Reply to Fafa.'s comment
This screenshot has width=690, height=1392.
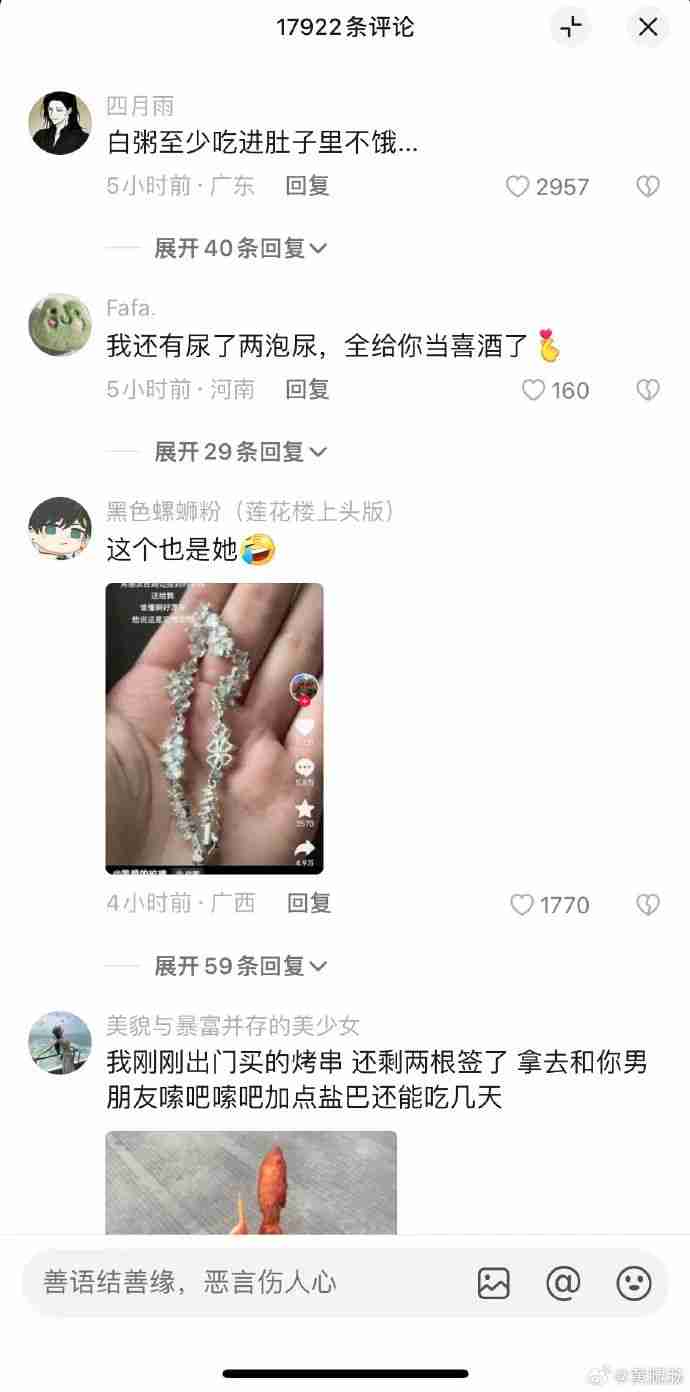307,389
